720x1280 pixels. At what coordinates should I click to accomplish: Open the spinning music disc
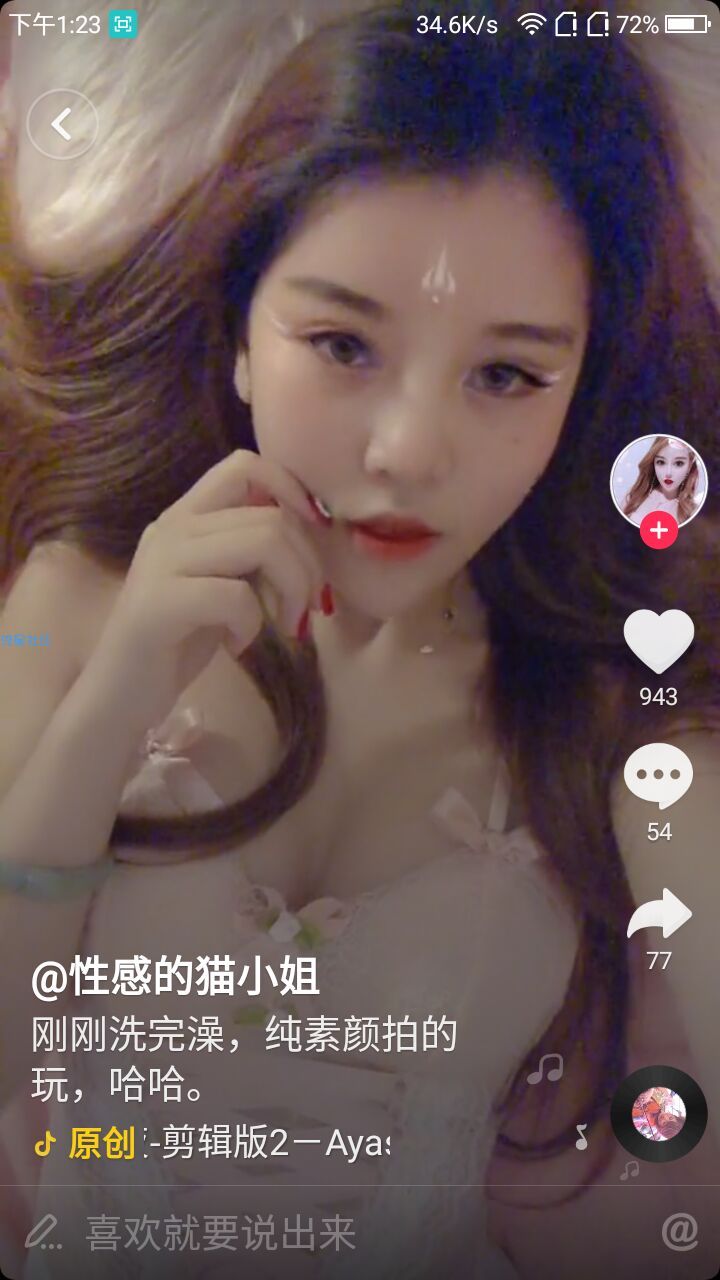pos(659,1113)
